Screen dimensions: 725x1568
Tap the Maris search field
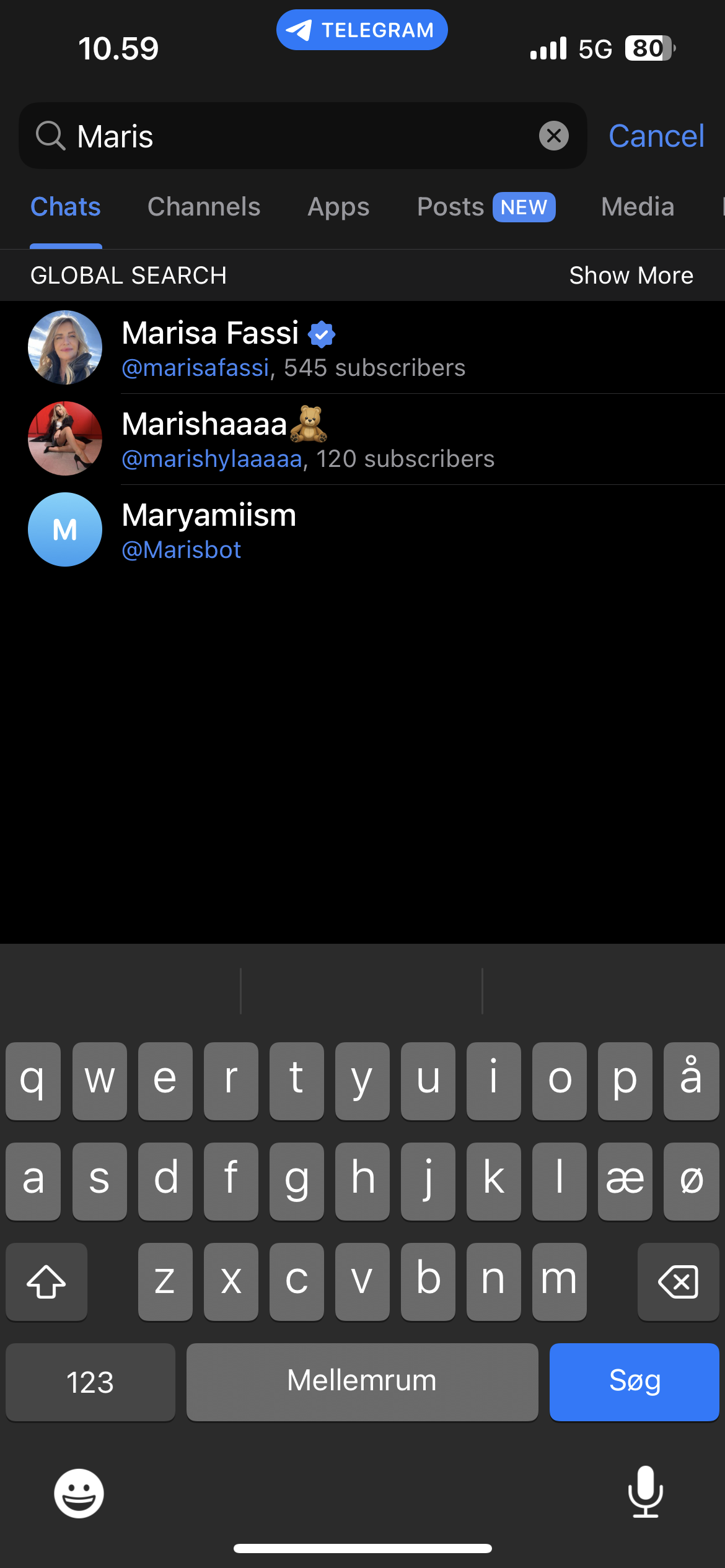pos(297,136)
